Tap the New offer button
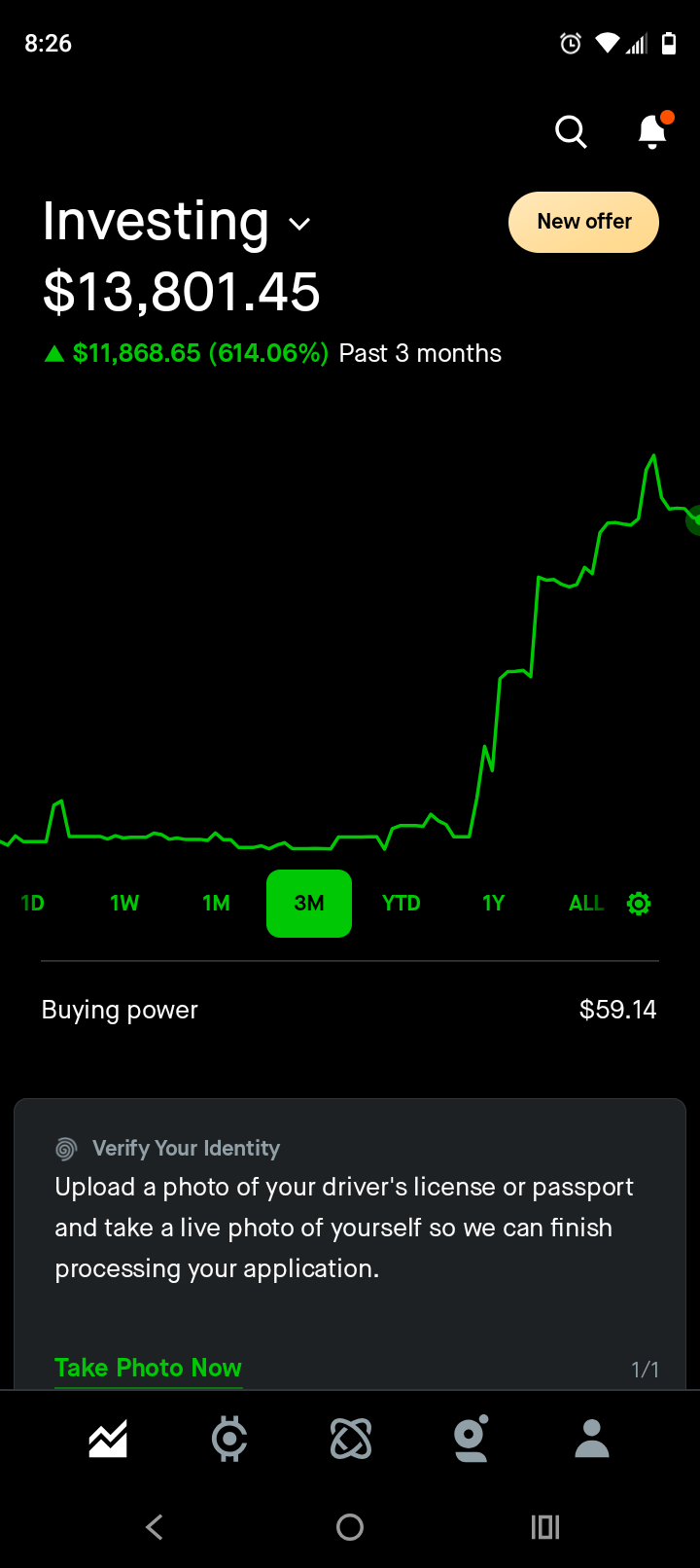Image resolution: width=700 pixels, height=1568 pixels. pos(583,222)
